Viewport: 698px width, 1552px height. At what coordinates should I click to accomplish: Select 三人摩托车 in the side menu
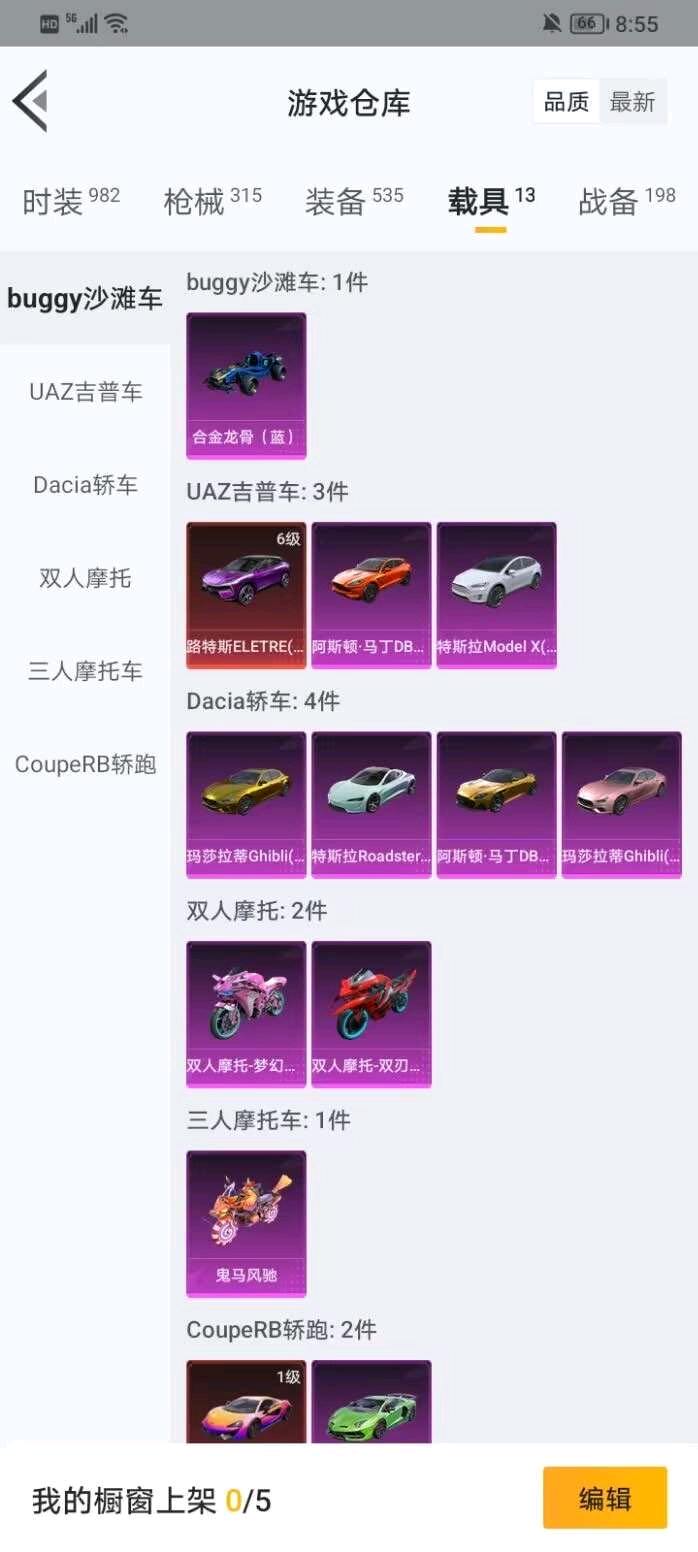click(x=85, y=671)
